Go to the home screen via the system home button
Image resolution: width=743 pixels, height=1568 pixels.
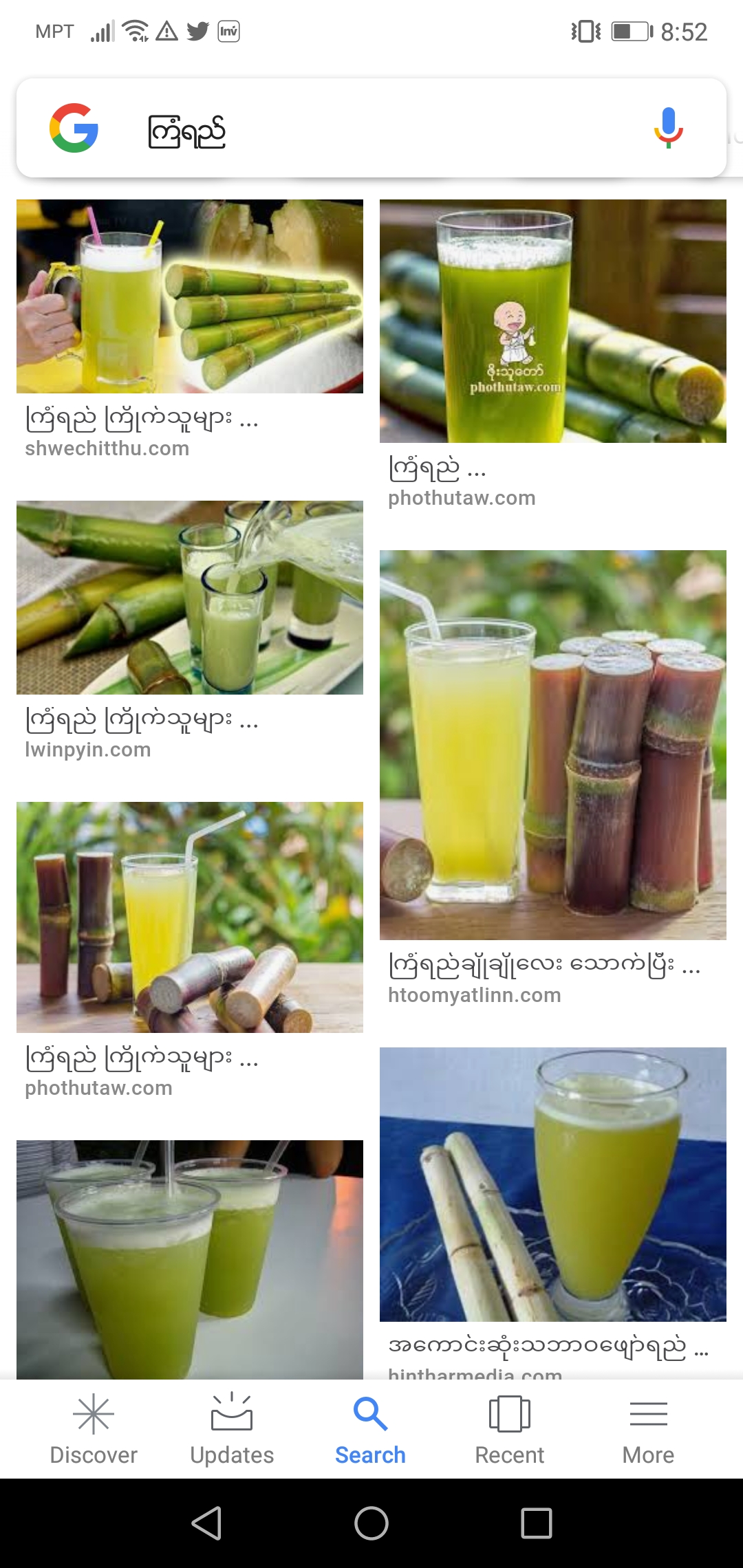(371, 1523)
